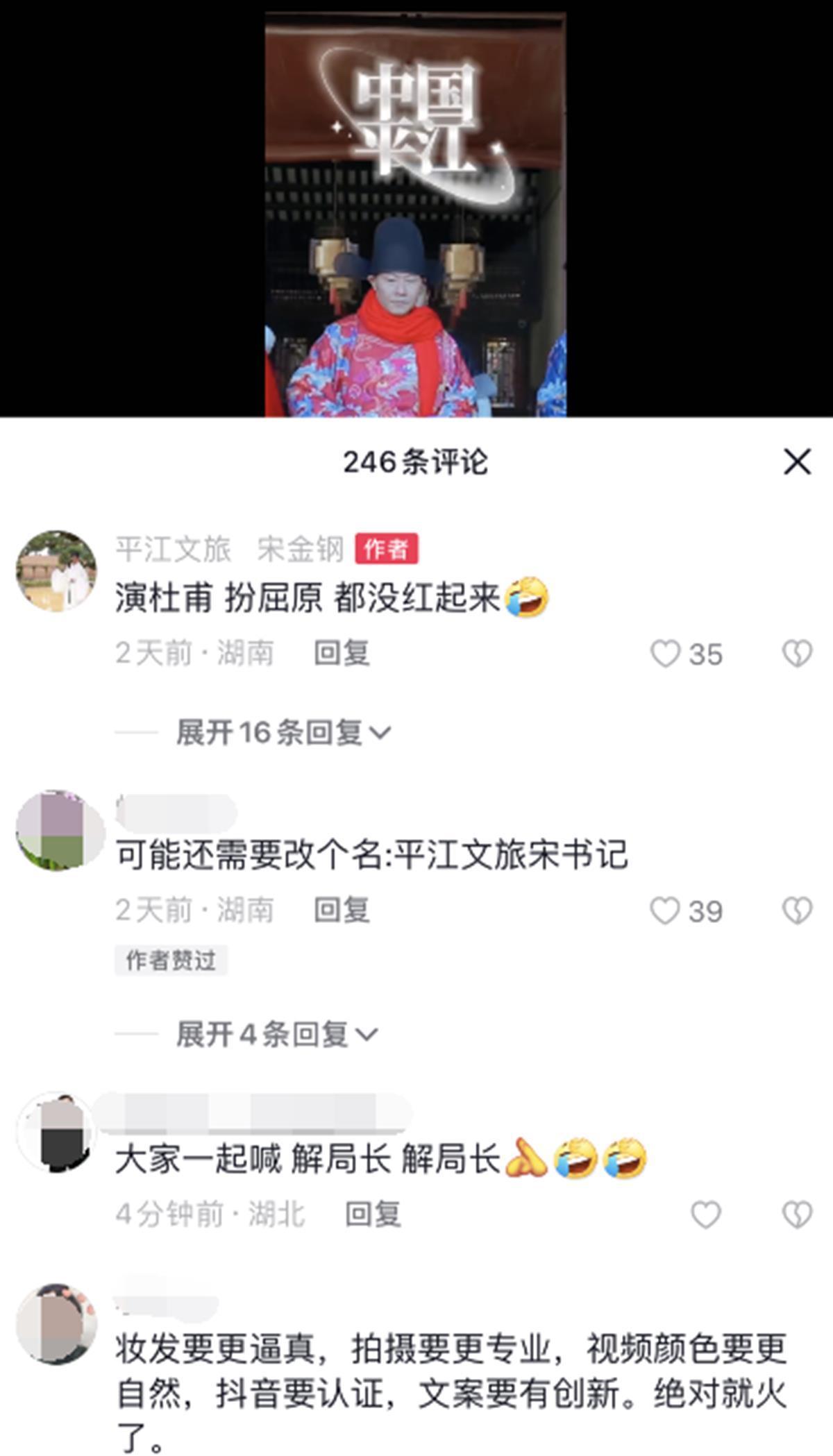Close the 246 comments panel

coord(797,462)
